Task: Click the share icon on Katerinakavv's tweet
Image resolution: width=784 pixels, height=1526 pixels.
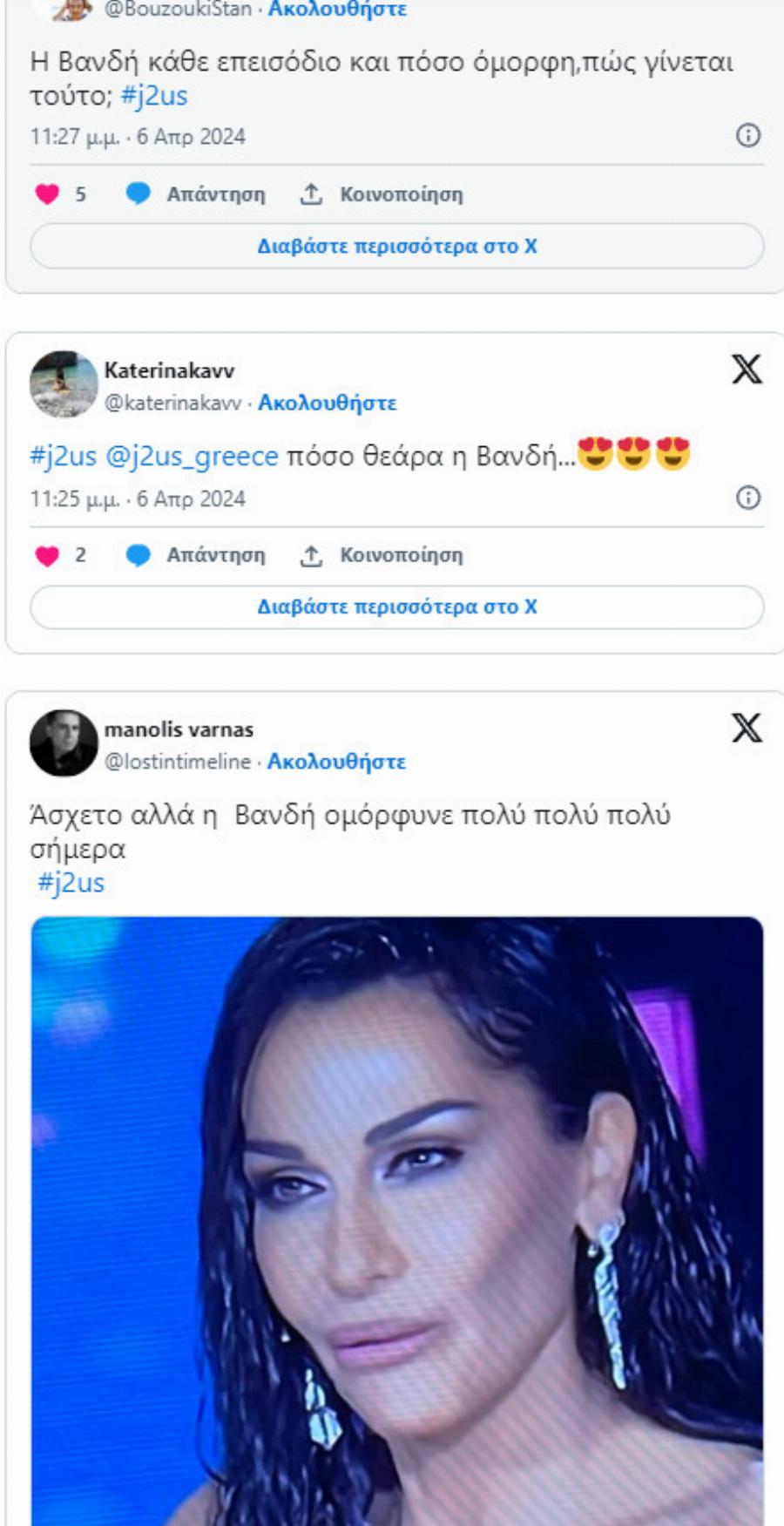Action: [312, 554]
